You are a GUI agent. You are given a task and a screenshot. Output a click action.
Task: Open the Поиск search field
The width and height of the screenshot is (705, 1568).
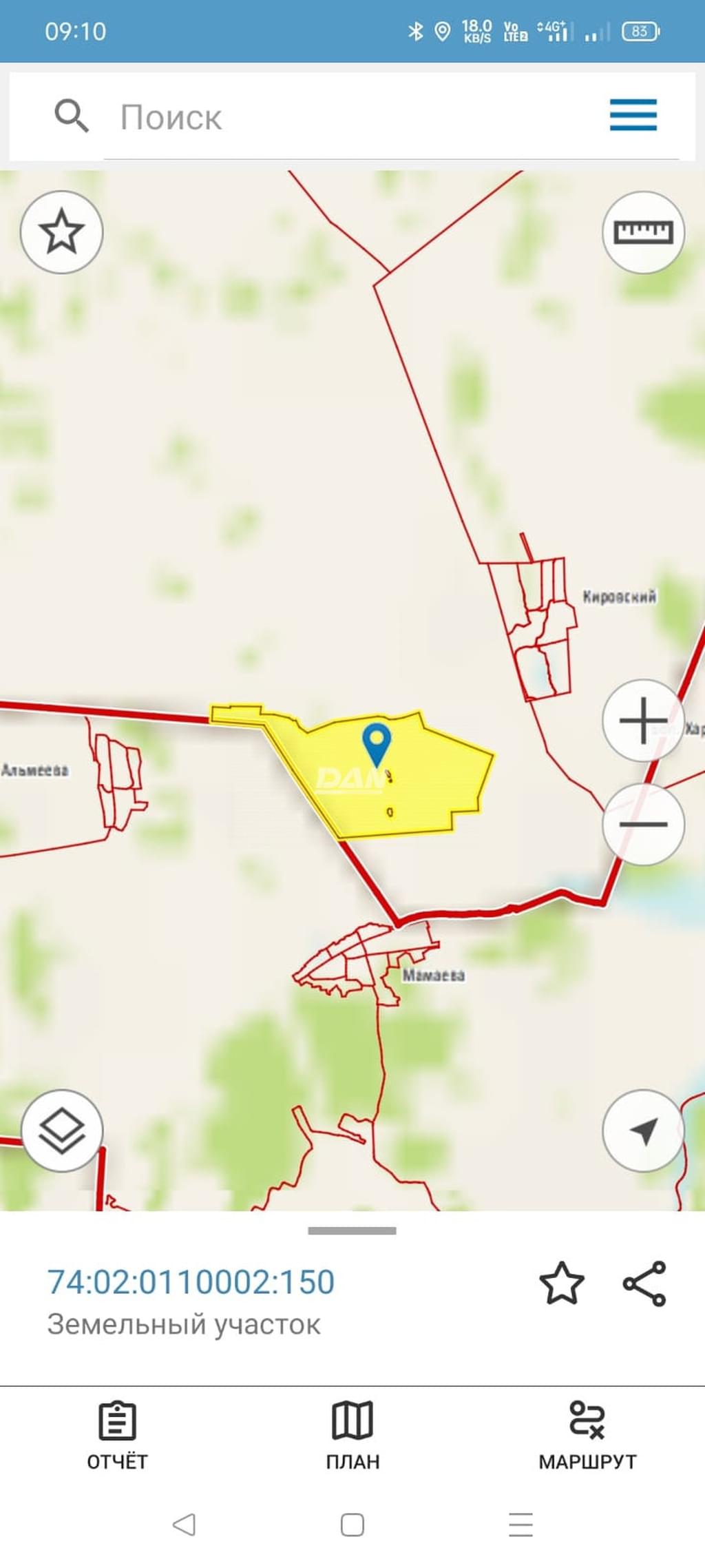[x=344, y=117]
